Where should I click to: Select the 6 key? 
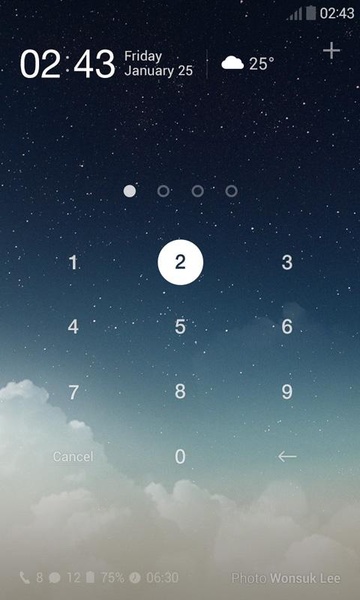[x=287, y=327]
